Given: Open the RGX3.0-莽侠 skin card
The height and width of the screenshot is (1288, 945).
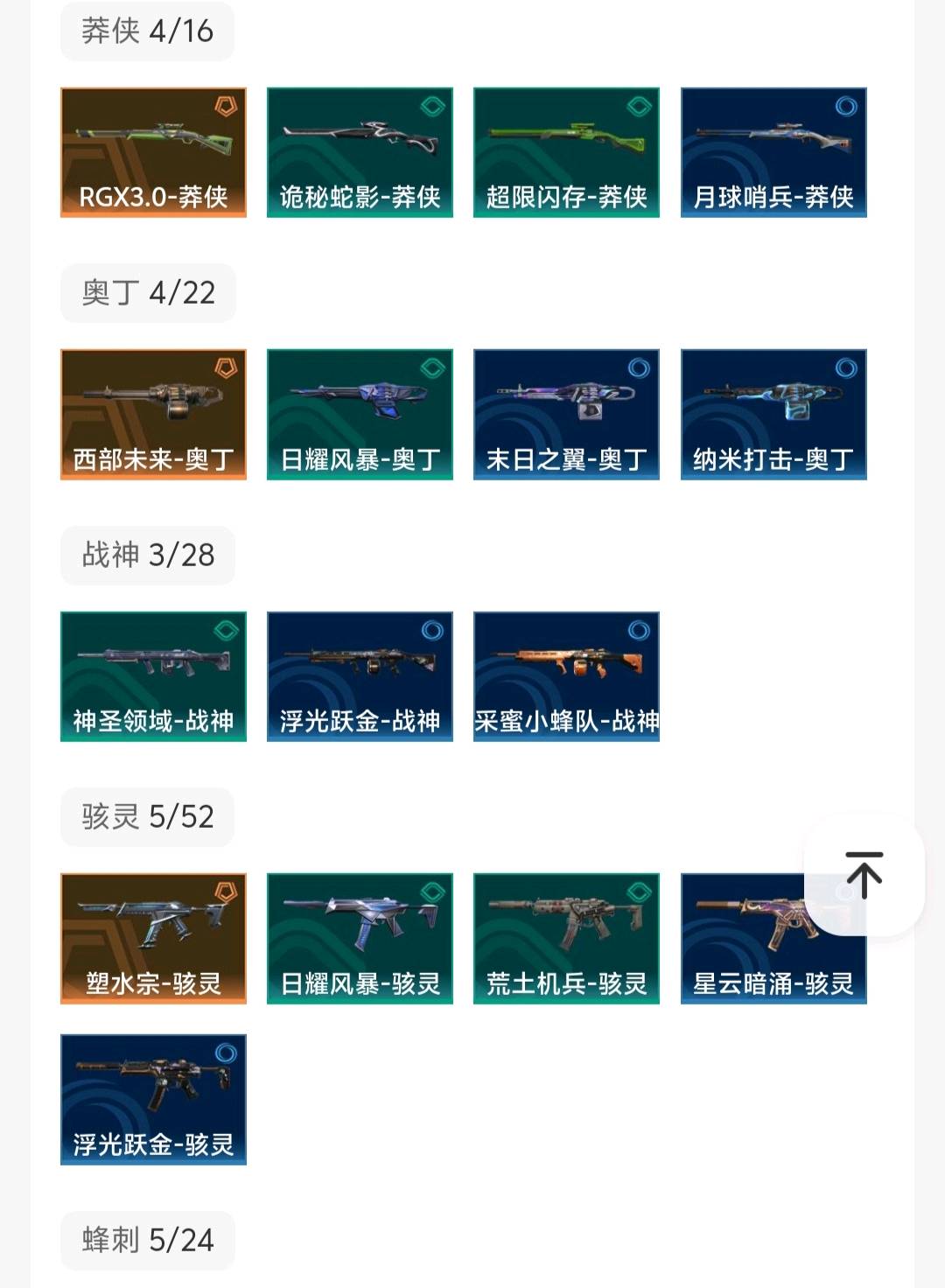Looking at the screenshot, I should [x=153, y=152].
